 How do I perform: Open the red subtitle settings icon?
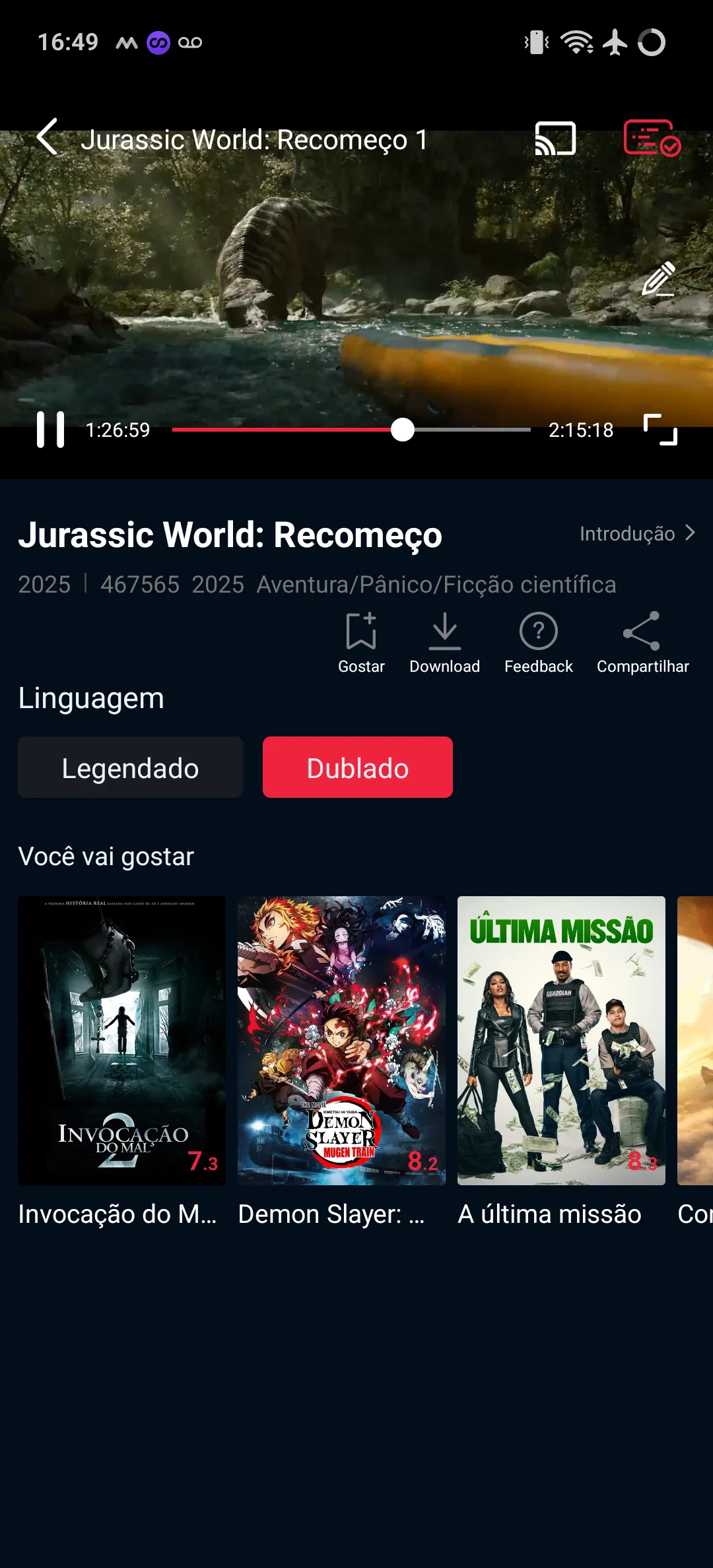click(651, 138)
